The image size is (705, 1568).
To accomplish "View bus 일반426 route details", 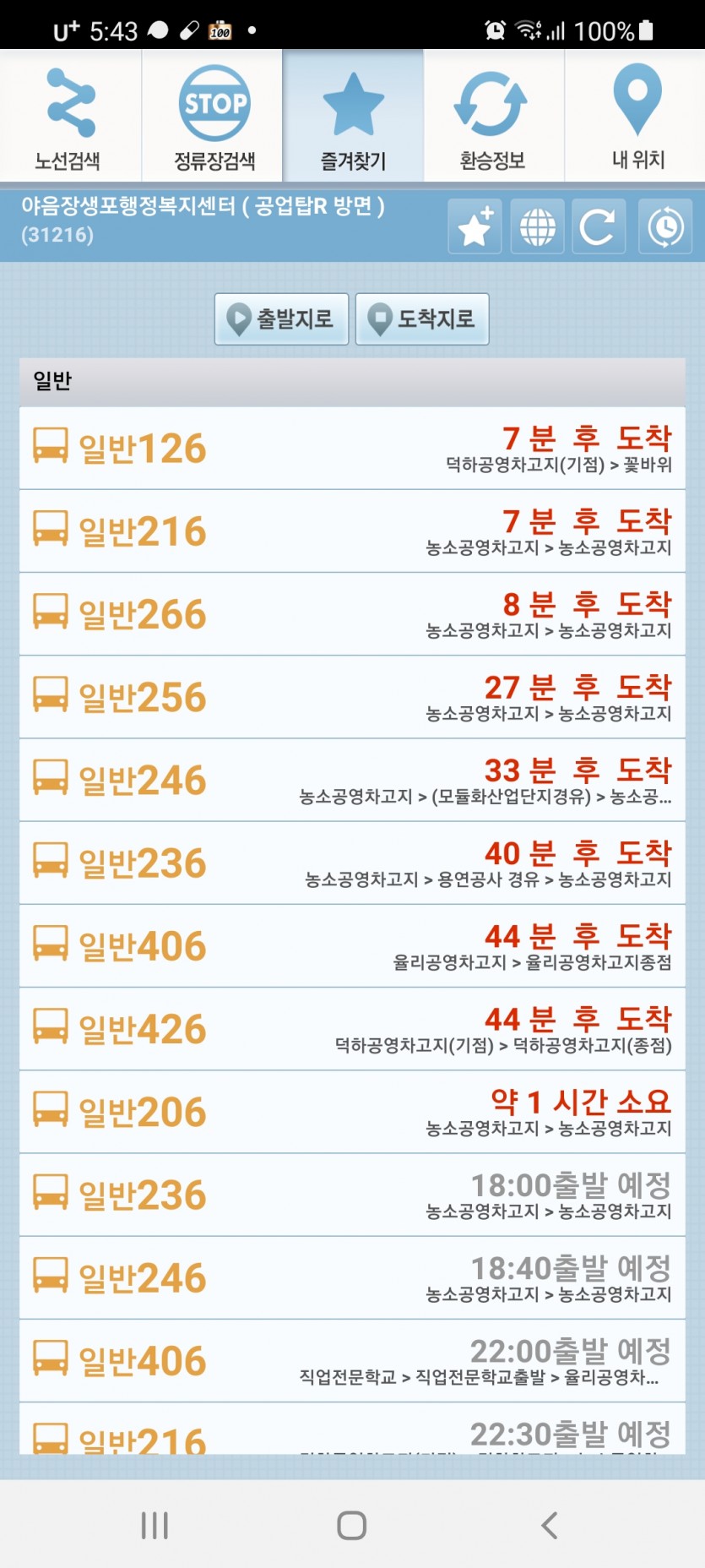I will point(352,1028).
